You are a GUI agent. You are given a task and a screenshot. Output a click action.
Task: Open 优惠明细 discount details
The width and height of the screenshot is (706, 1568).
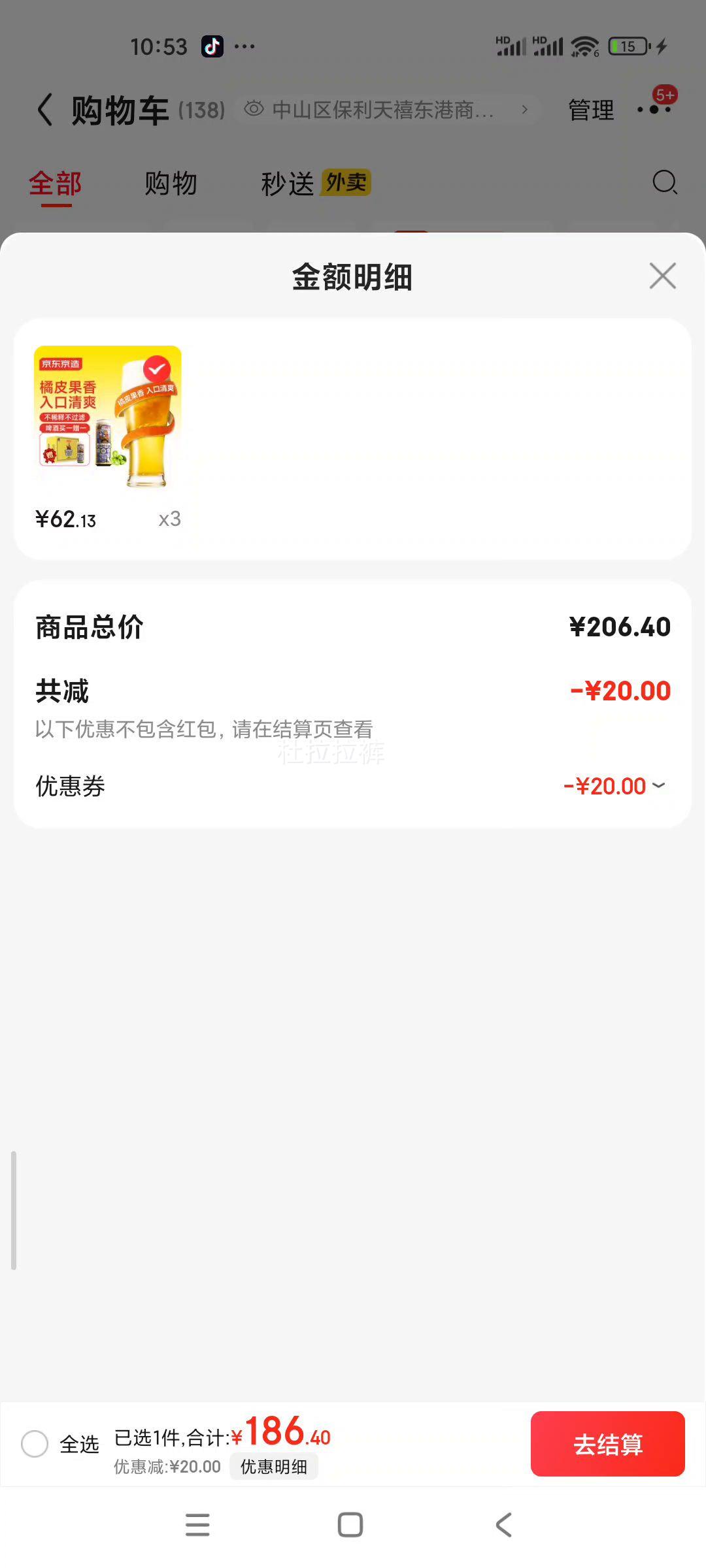[x=274, y=1466]
